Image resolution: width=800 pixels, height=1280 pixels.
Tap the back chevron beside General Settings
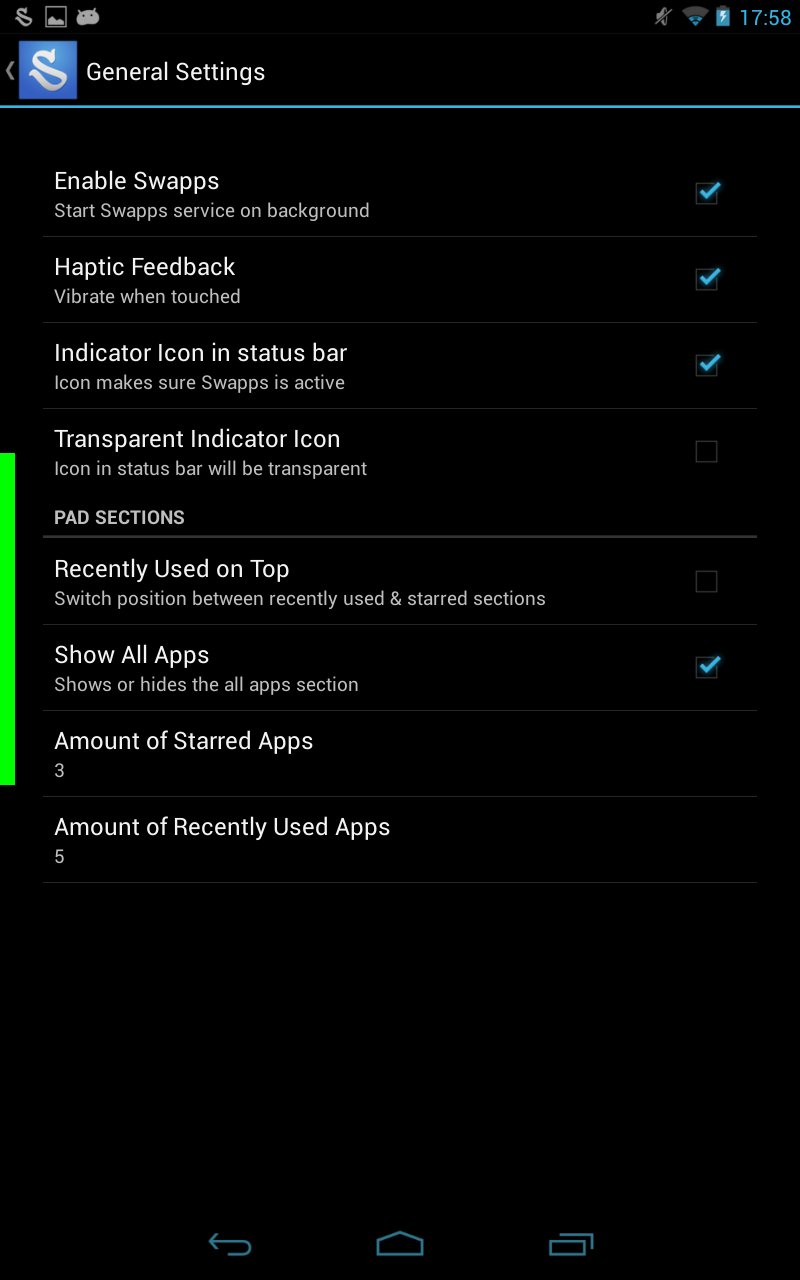[x=10, y=71]
